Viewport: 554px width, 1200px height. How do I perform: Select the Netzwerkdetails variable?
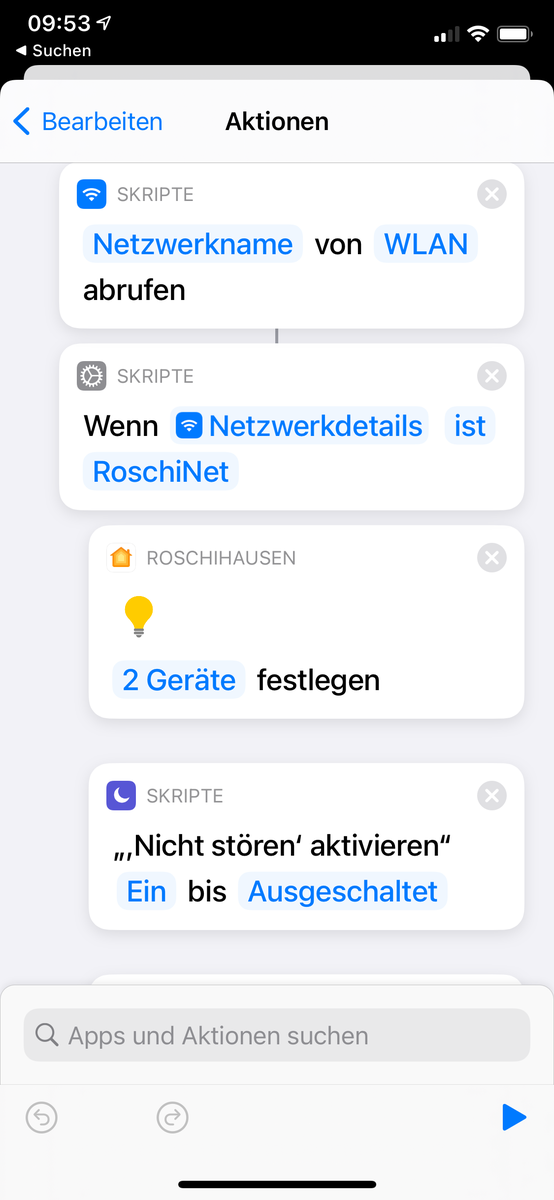[300, 426]
